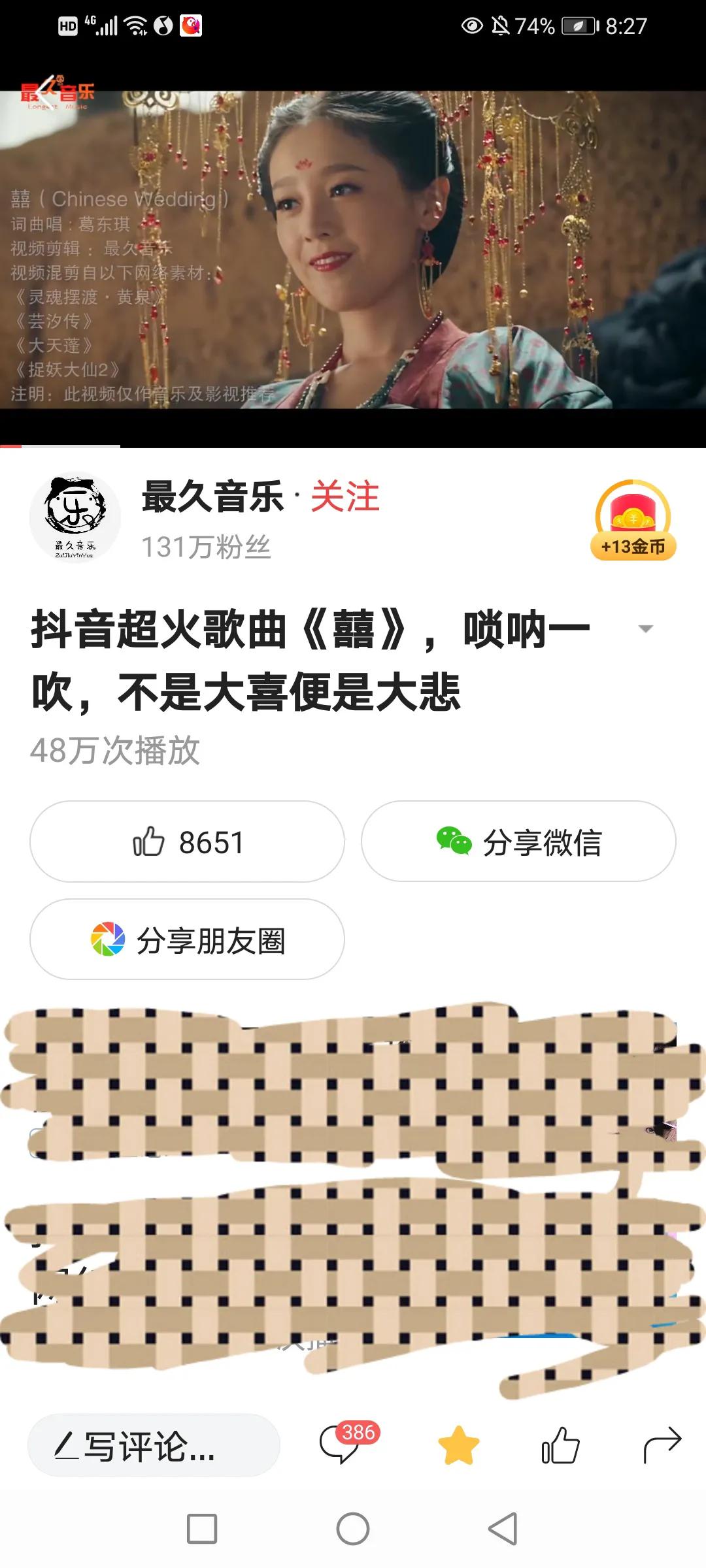
Task: Tap the thumbs-up icon in the bottom bar
Action: click(x=560, y=1445)
